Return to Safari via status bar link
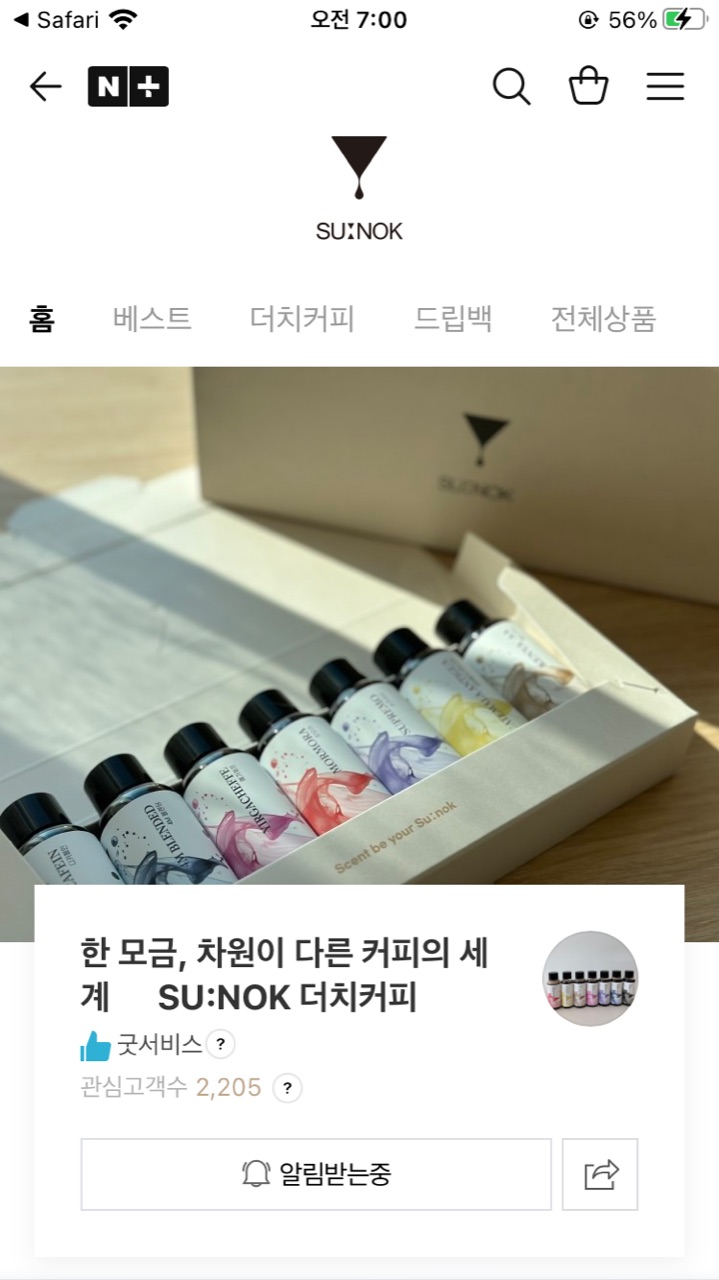Image resolution: width=719 pixels, height=1280 pixels. [x=56, y=20]
